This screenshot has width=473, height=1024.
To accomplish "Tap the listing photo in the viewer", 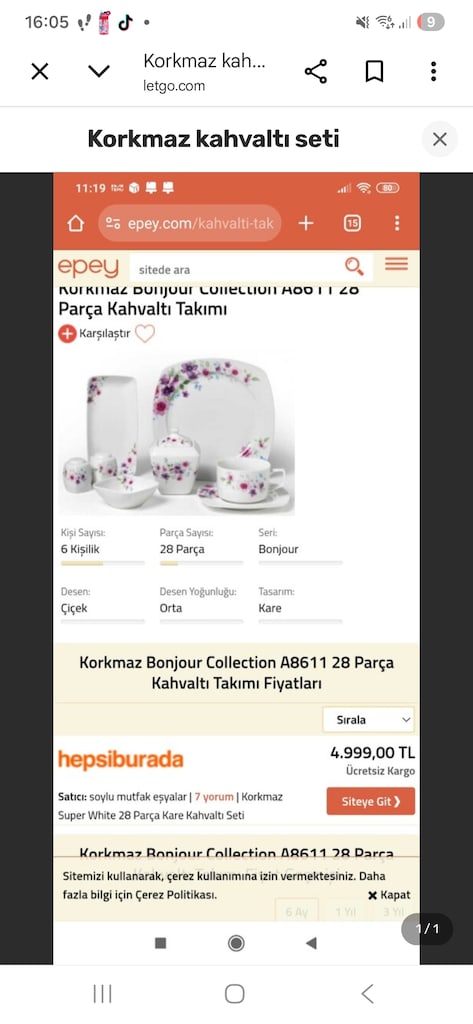I will tap(236, 568).
